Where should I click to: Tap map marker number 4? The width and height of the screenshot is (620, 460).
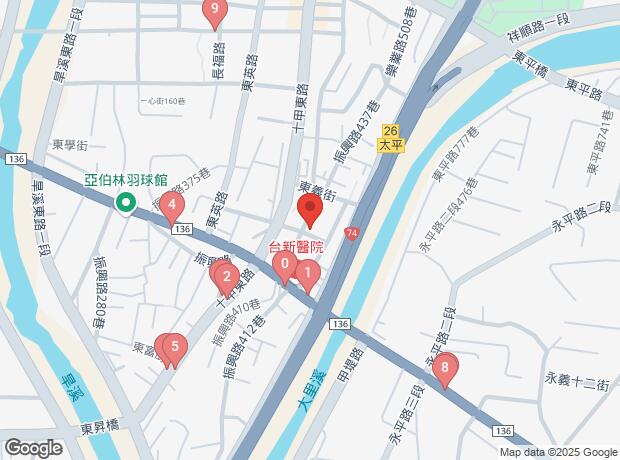(x=173, y=209)
